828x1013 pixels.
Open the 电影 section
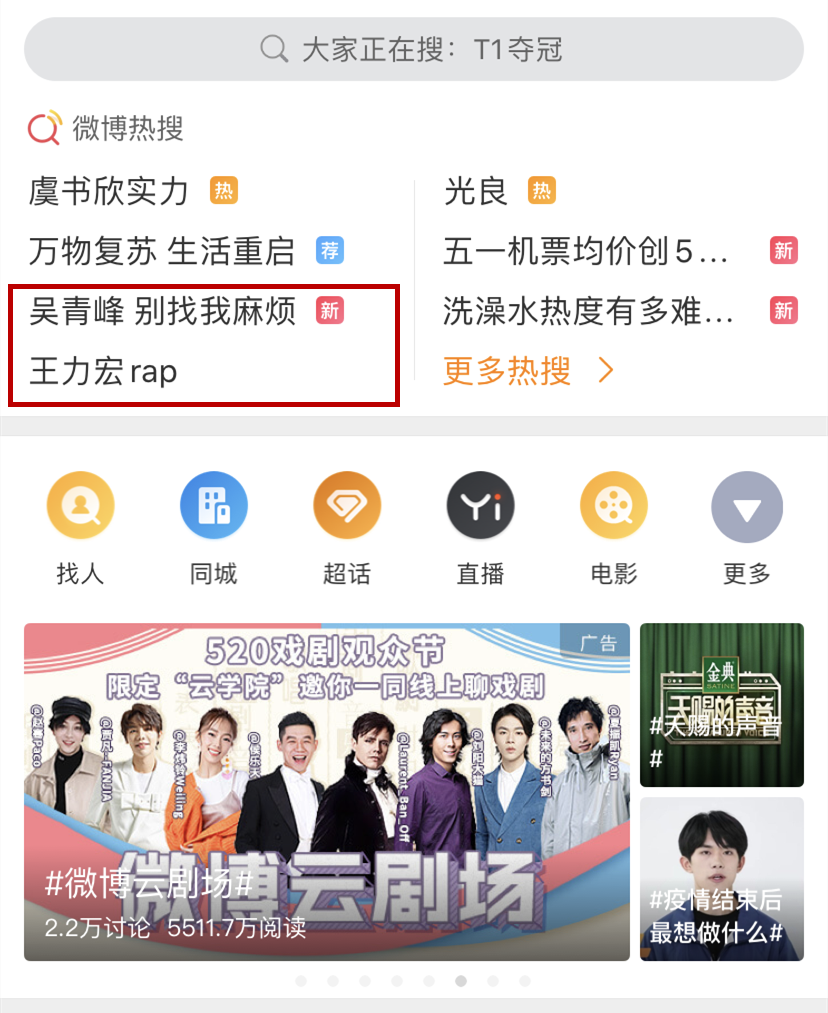pyautogui.click(x=614, y=527)
